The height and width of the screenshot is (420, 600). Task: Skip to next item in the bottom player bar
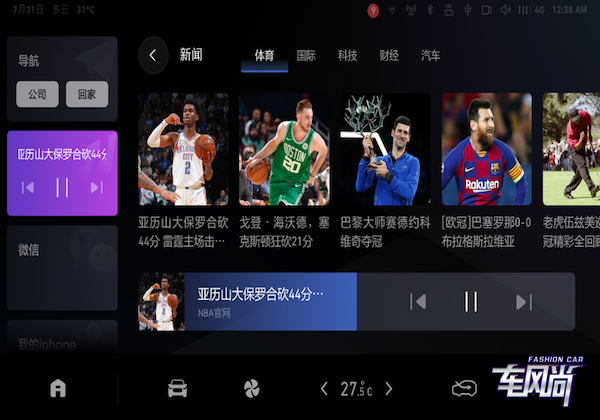point(523,302)
